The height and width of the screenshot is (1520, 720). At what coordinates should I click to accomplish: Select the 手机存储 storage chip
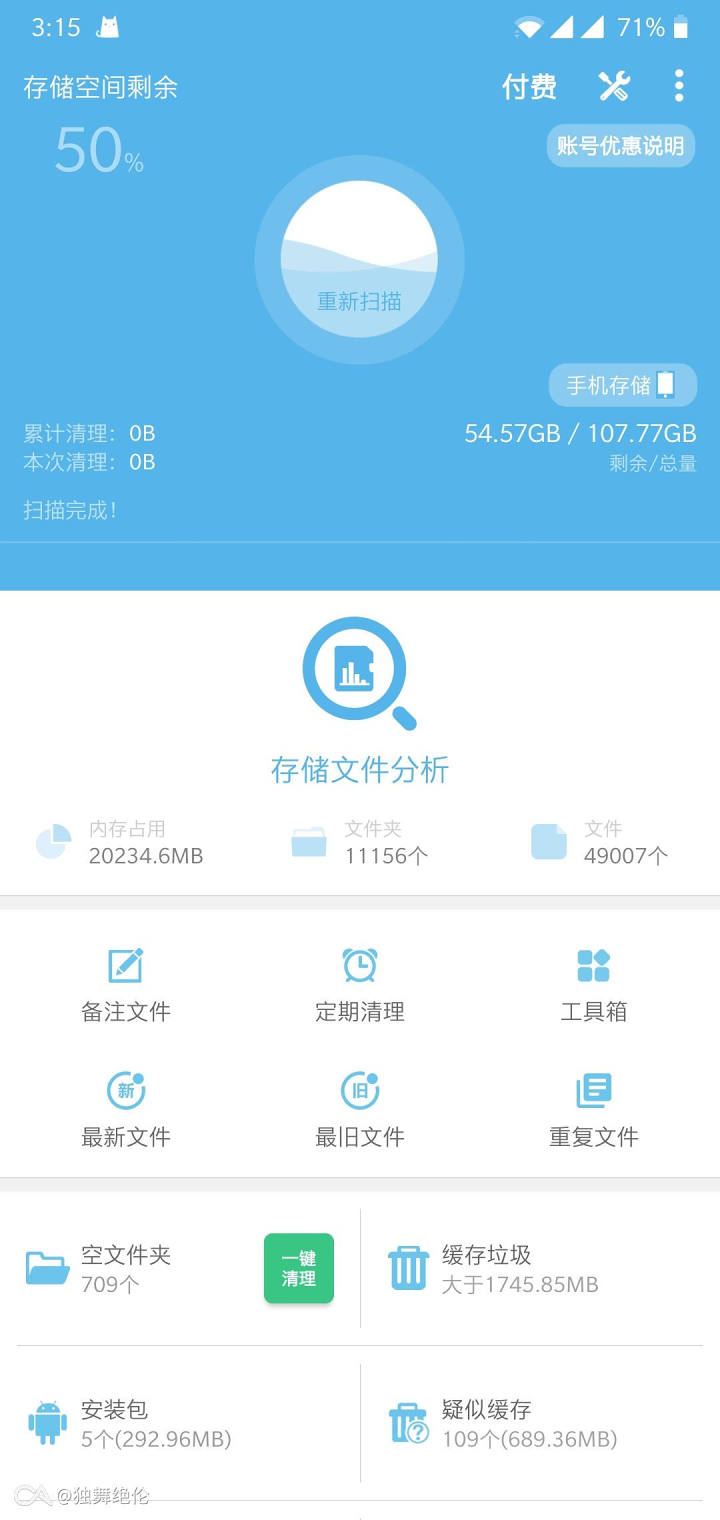(622, 385)
